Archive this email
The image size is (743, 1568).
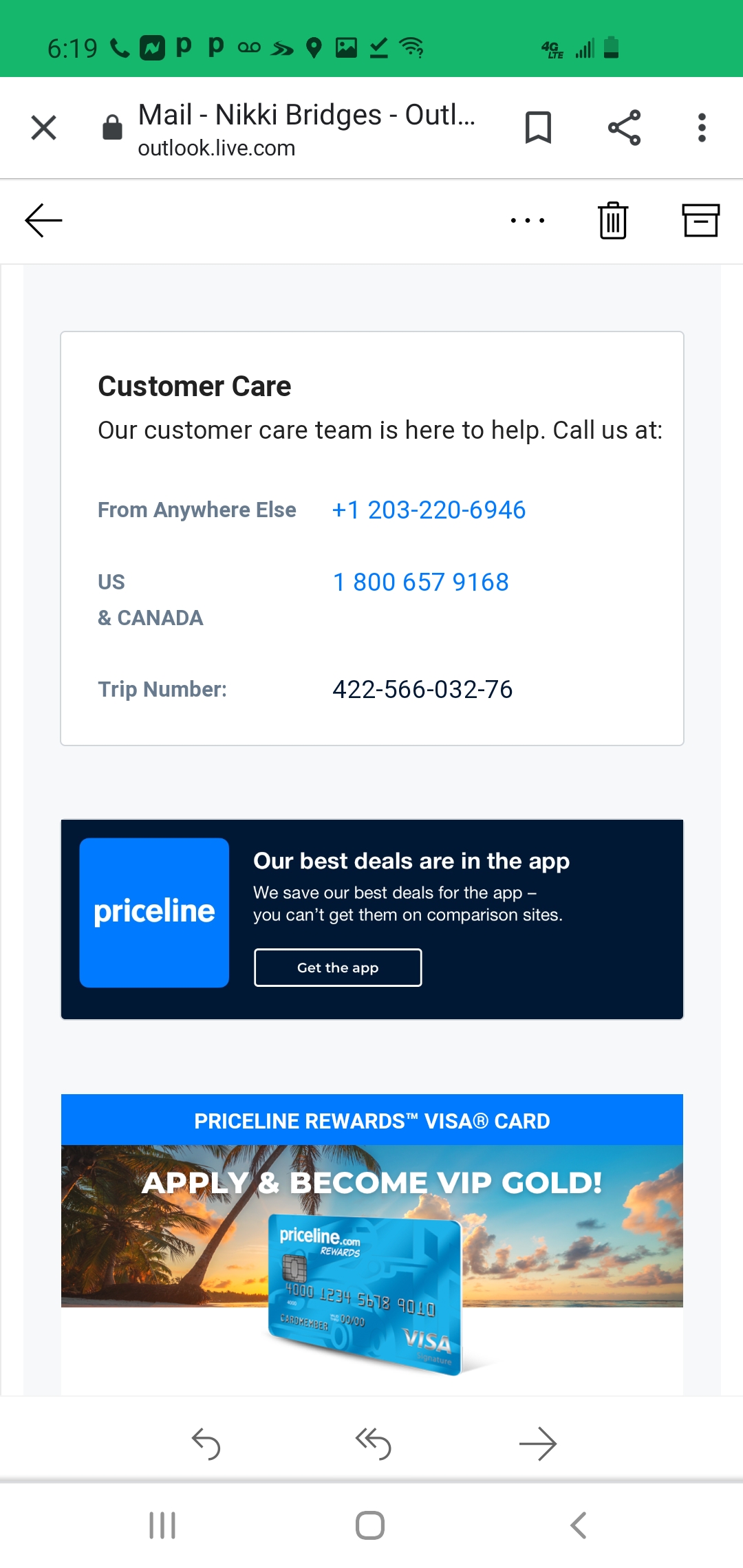(700, 221)
